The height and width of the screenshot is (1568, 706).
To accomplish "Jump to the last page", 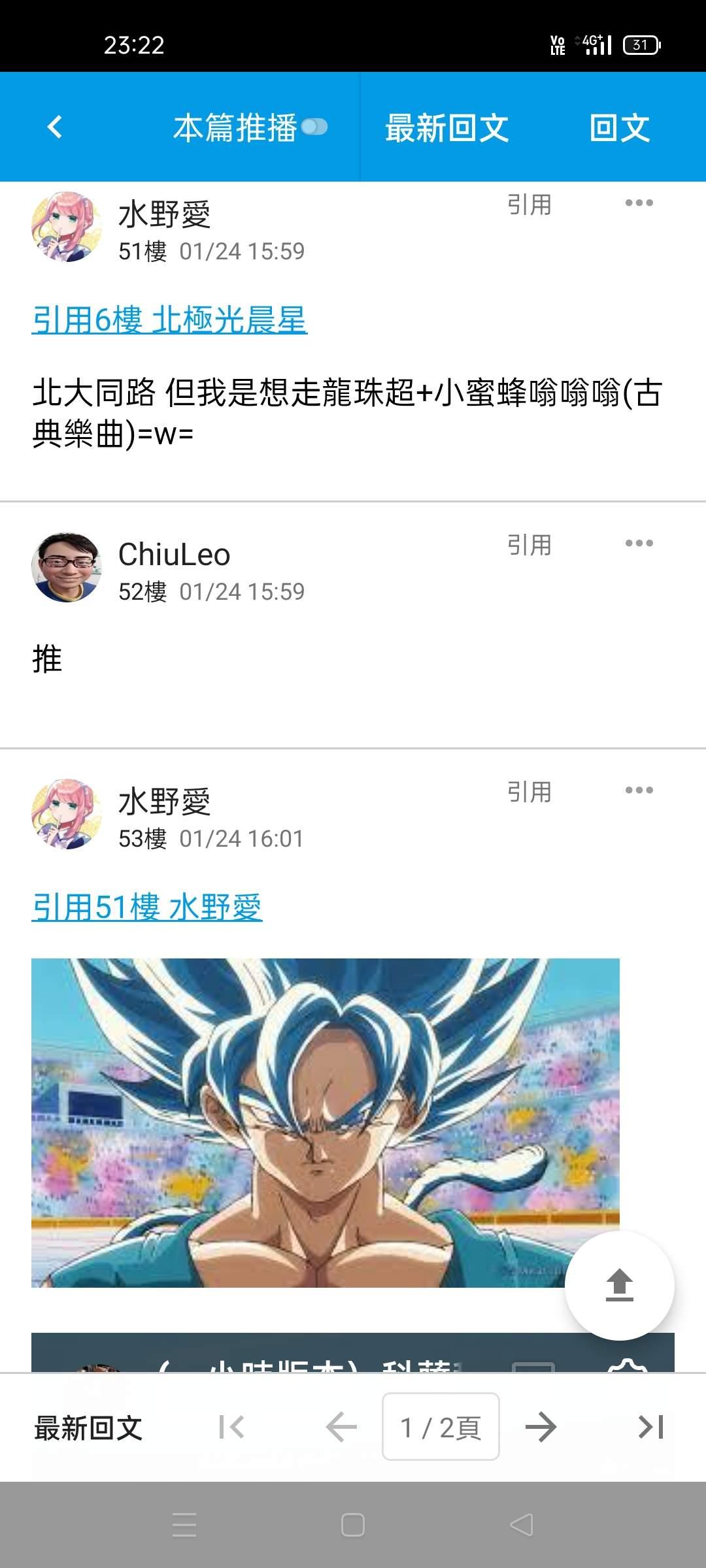I will (650, 1428).
